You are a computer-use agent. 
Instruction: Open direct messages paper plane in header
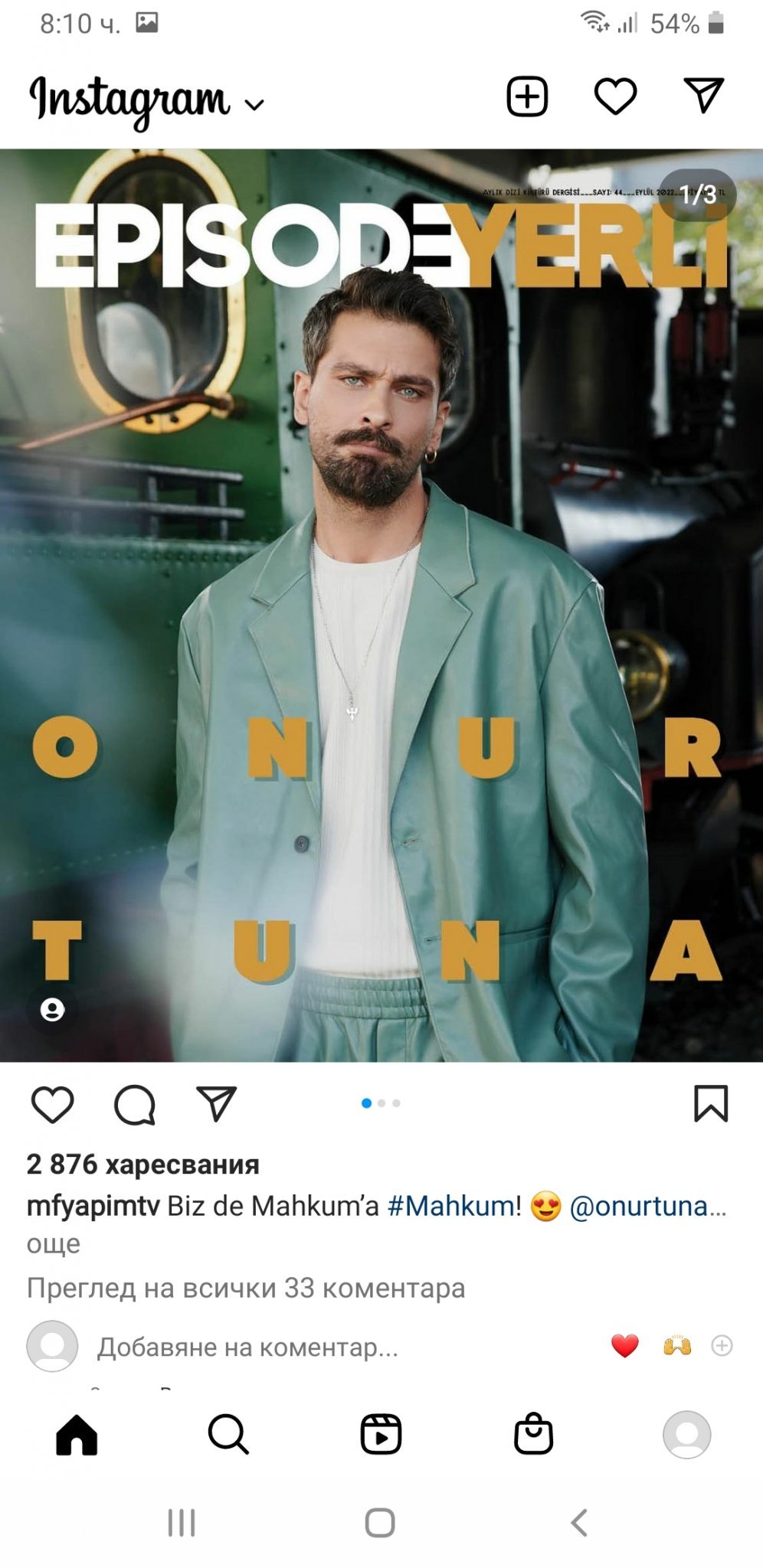point(703,96)
